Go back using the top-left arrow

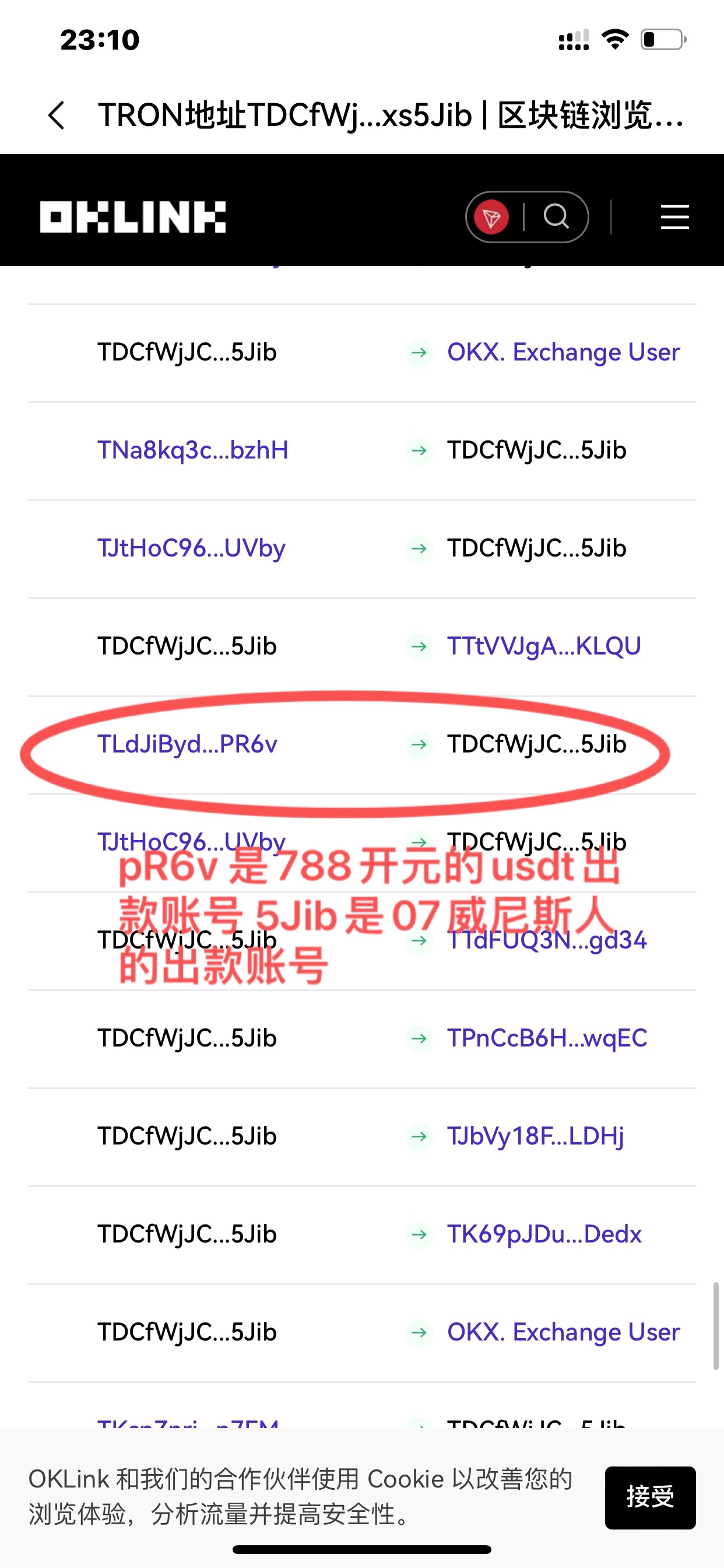57,115
